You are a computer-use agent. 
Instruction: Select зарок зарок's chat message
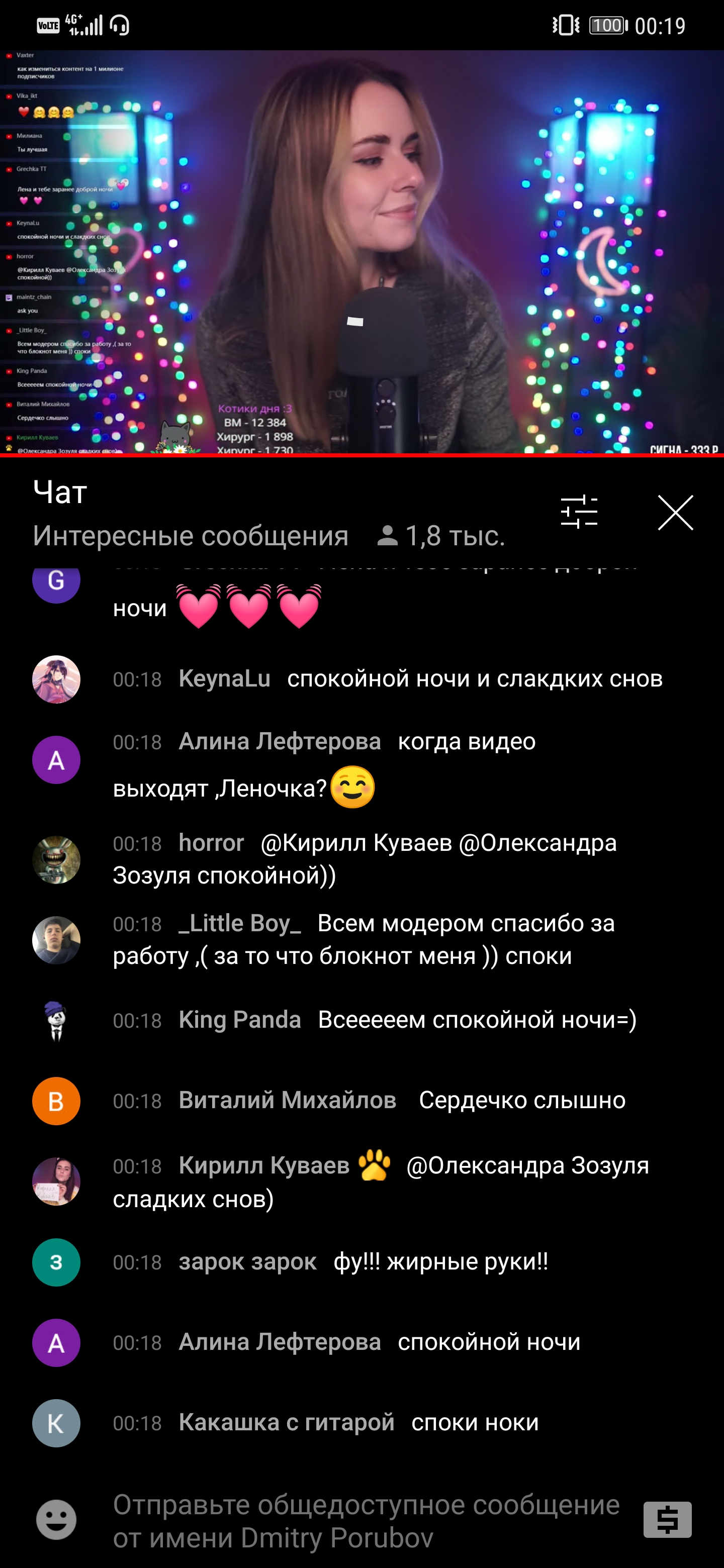coord(361,1262)
